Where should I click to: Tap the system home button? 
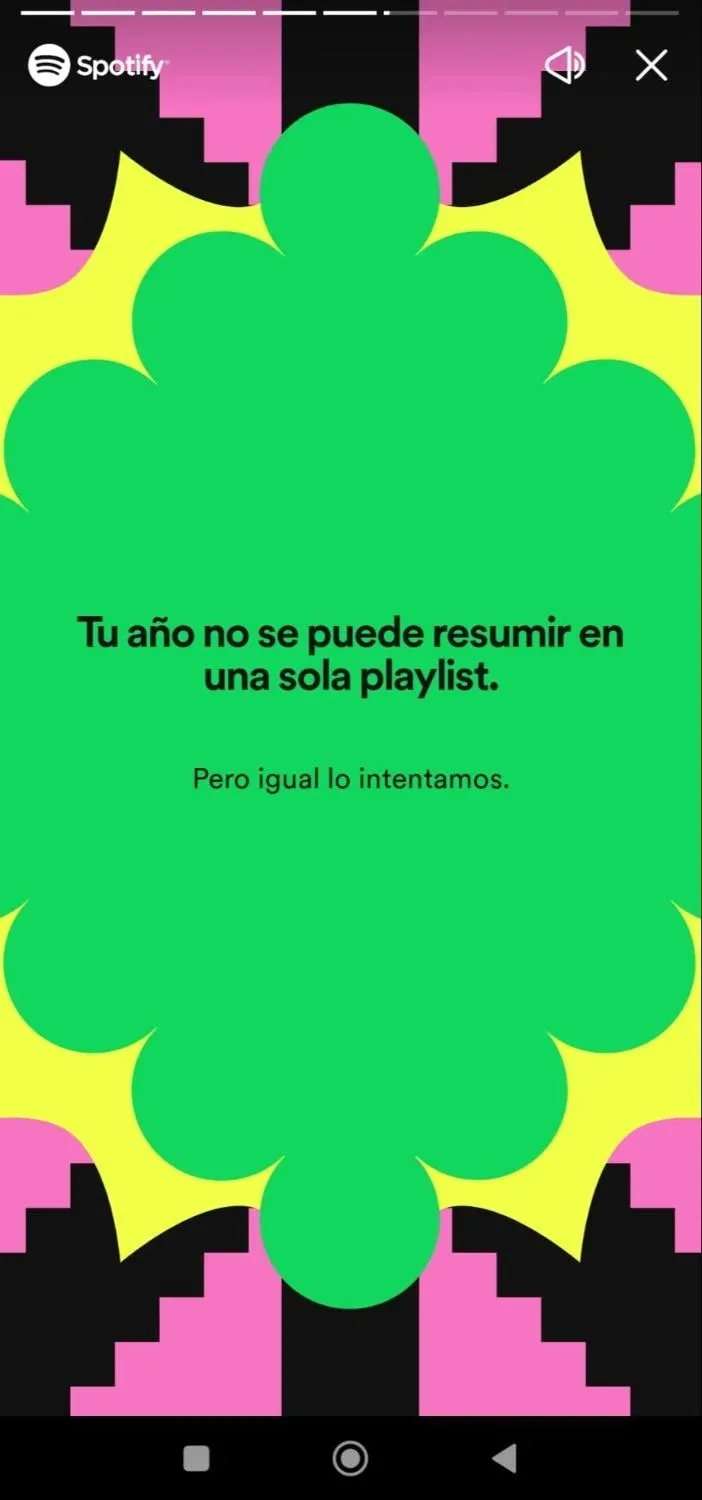350,1458
